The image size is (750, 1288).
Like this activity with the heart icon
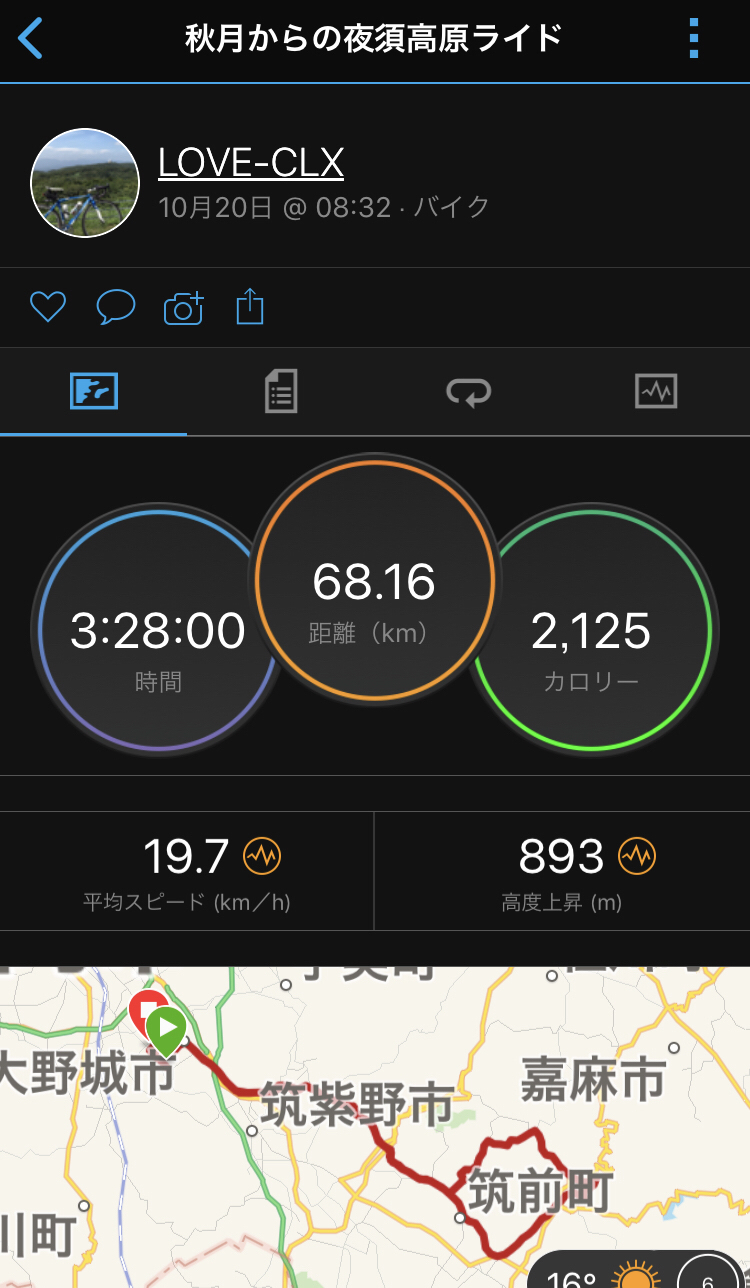click(47, 307)
